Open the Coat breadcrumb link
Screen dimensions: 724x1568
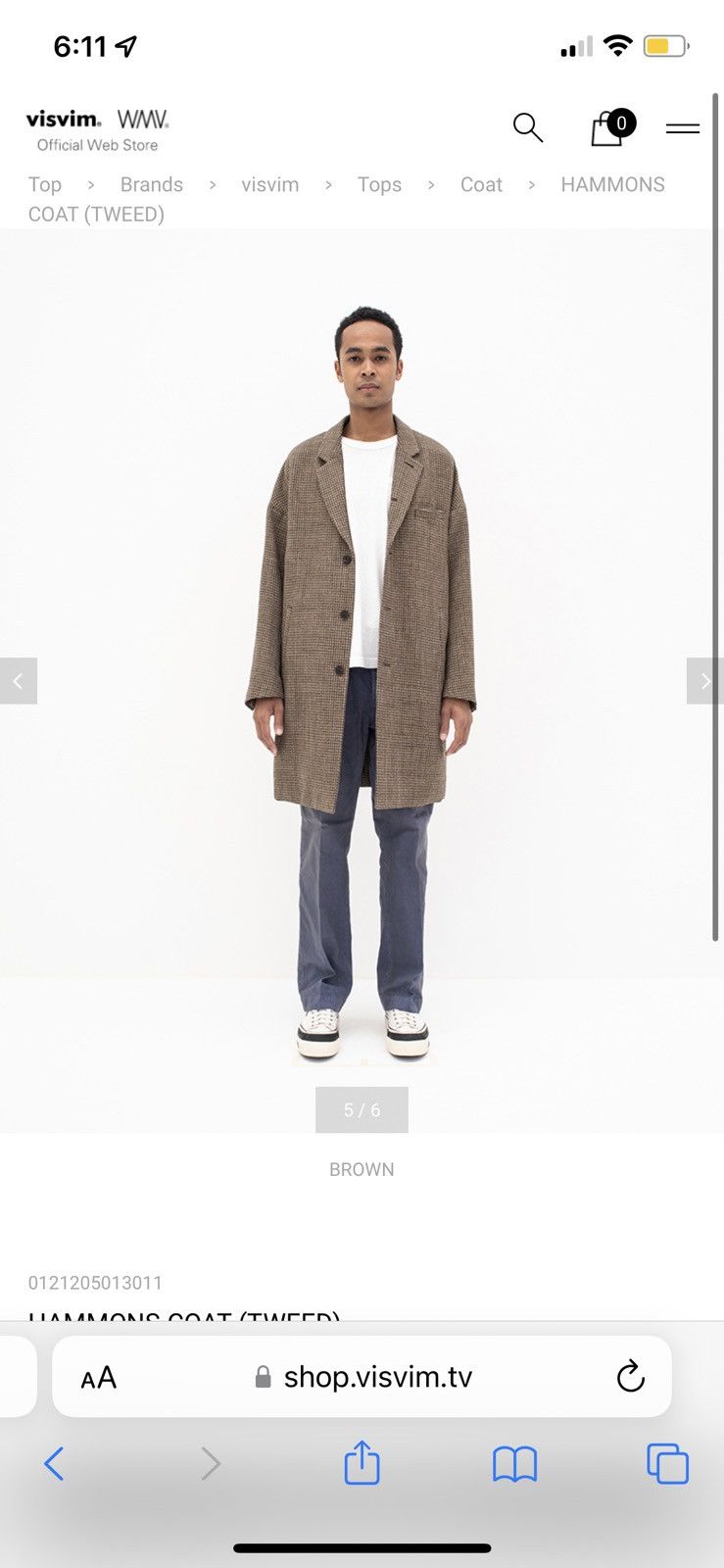[x=481, y=184]
